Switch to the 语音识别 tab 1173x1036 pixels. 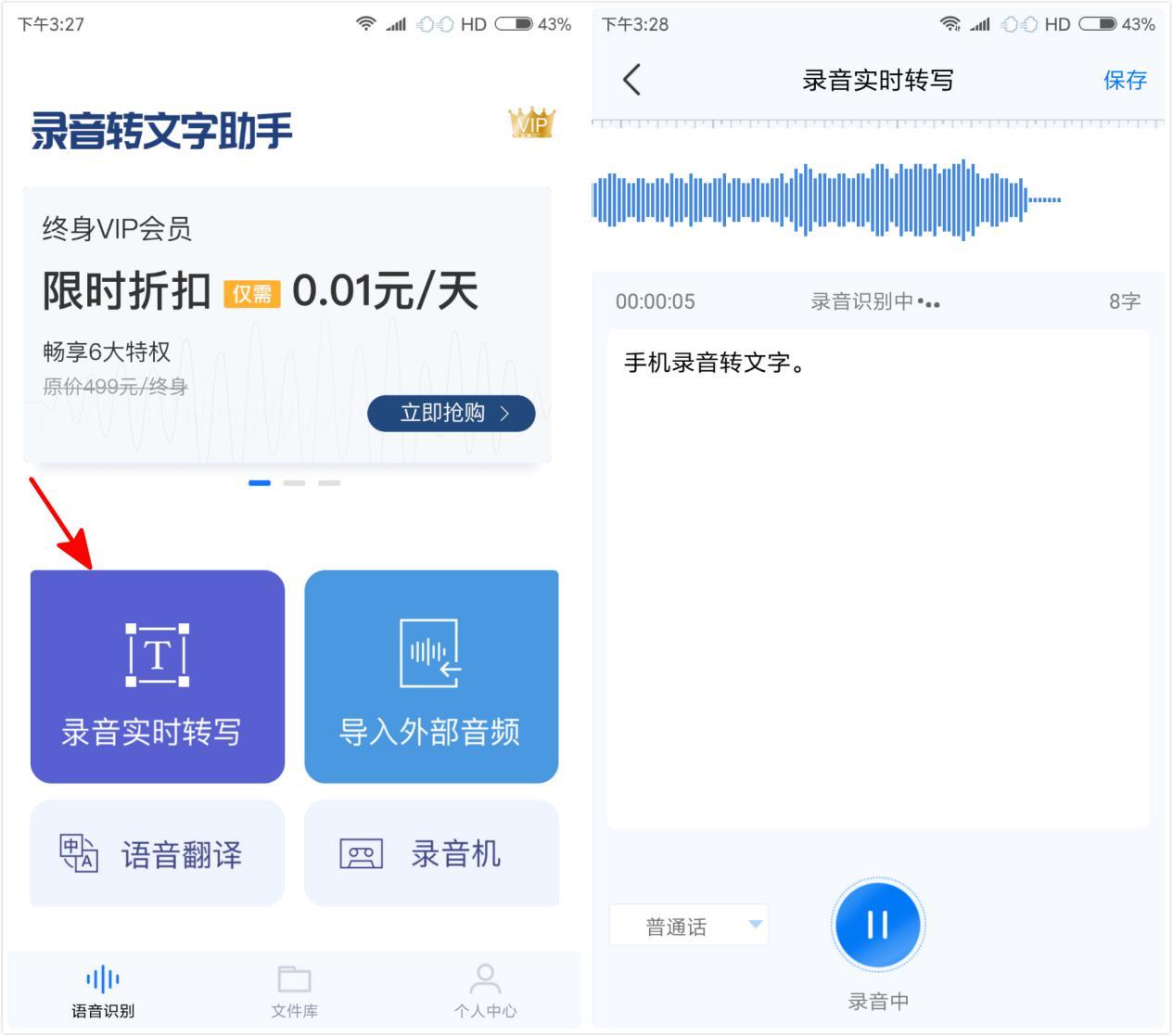tap(103, 991)
